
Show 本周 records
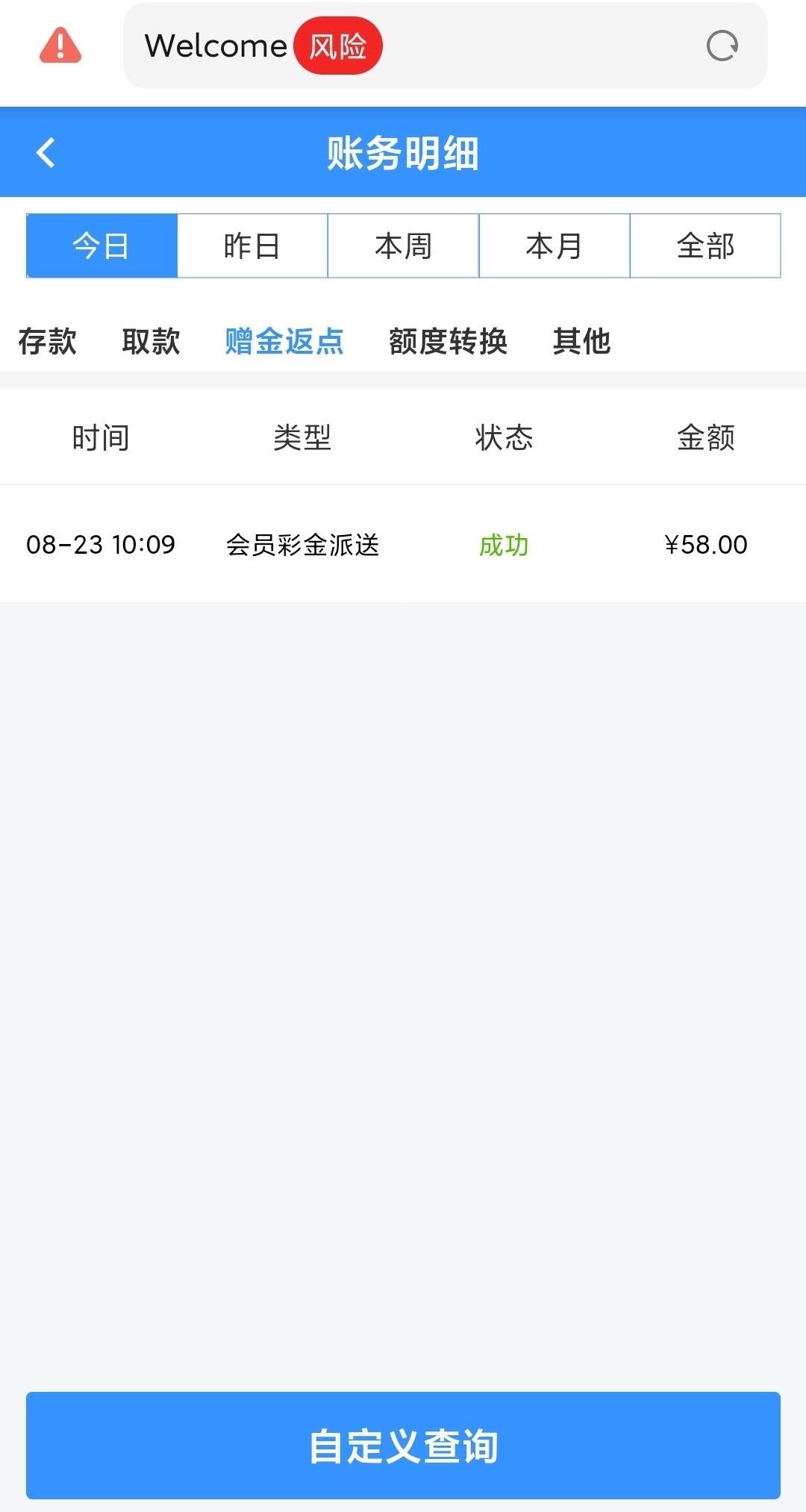point(403,246)
